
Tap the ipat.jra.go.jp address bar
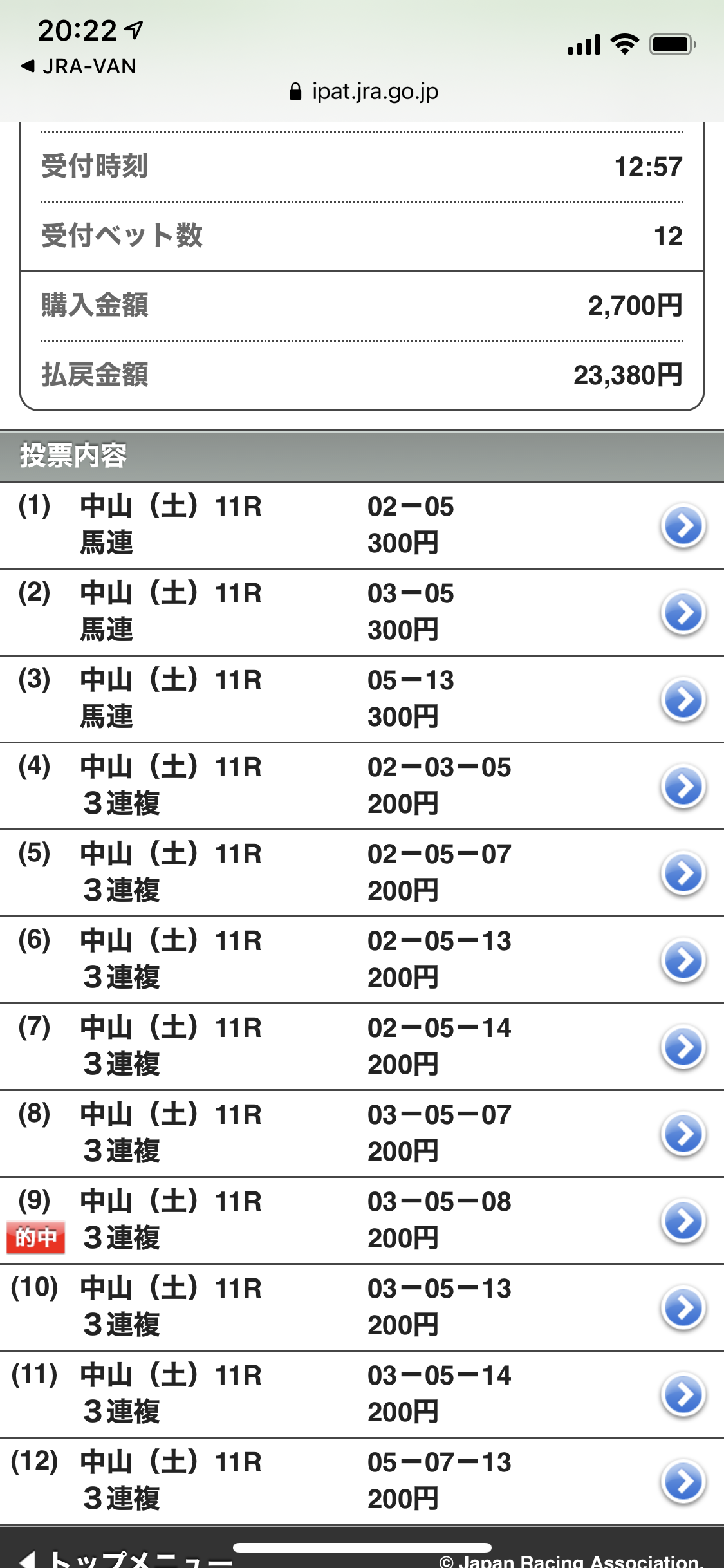point(364,92)
